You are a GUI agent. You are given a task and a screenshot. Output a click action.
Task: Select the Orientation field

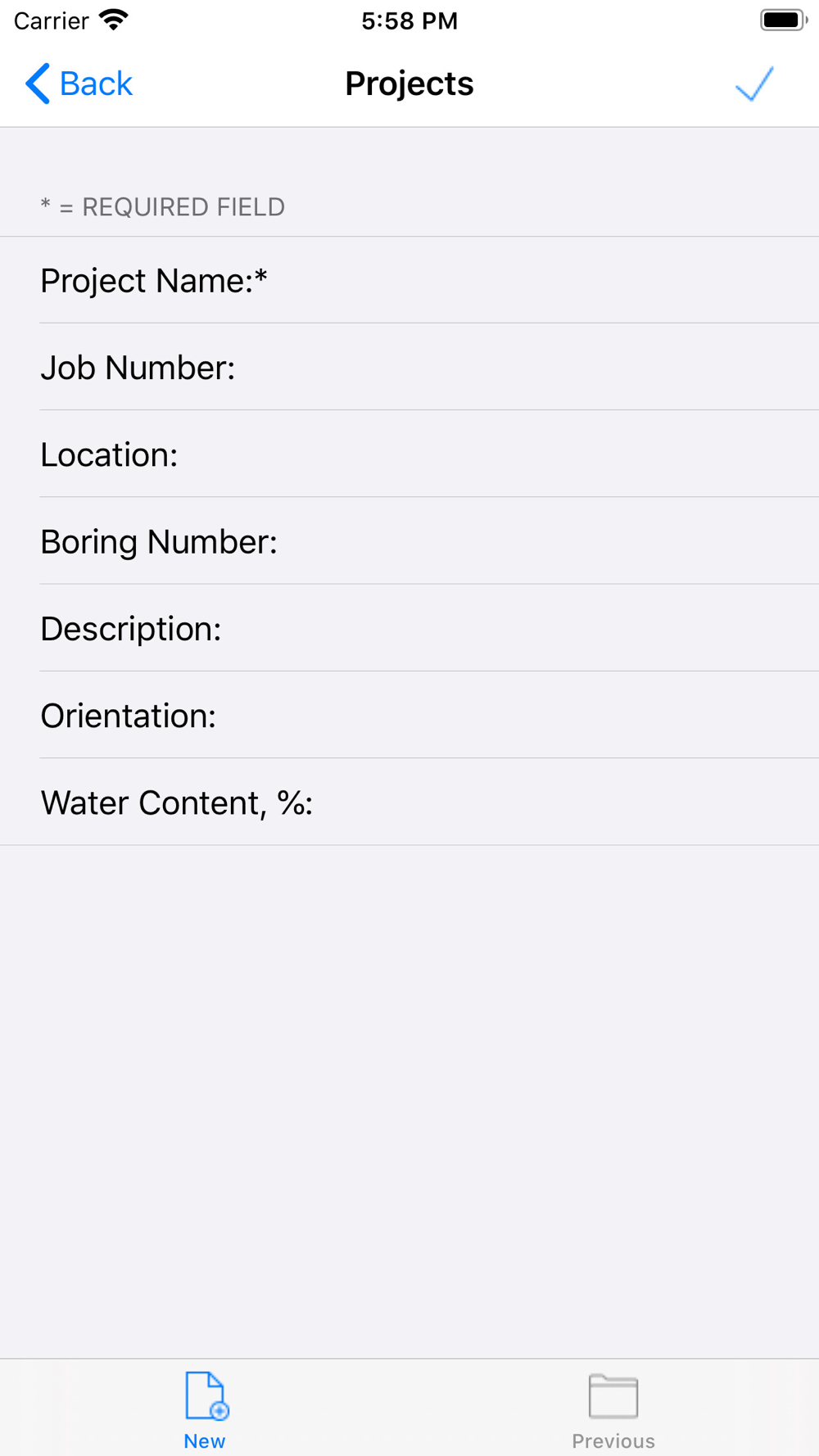coord(409,715)
